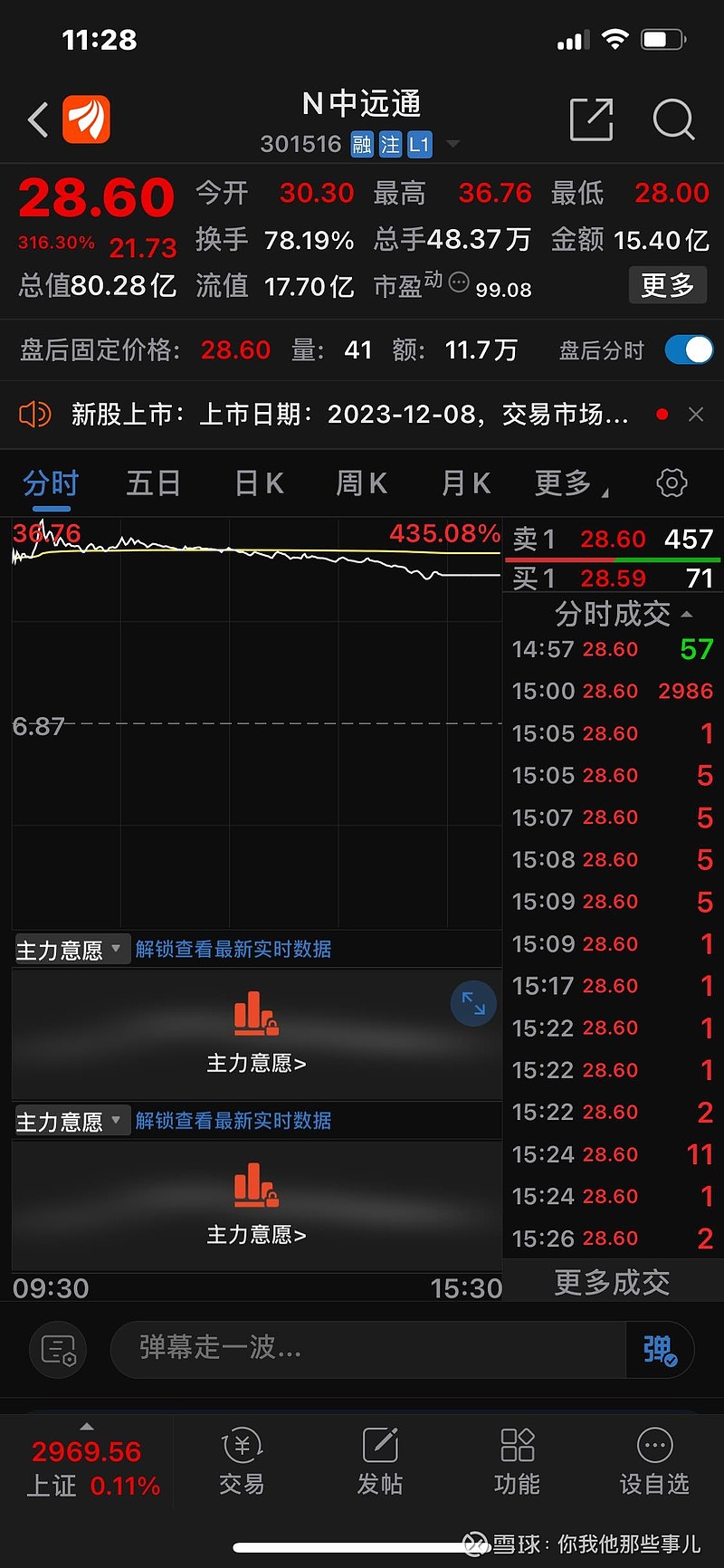Open the chart settings gear
This screenshot has width=724, height=1568.
[x=671, y=483]
